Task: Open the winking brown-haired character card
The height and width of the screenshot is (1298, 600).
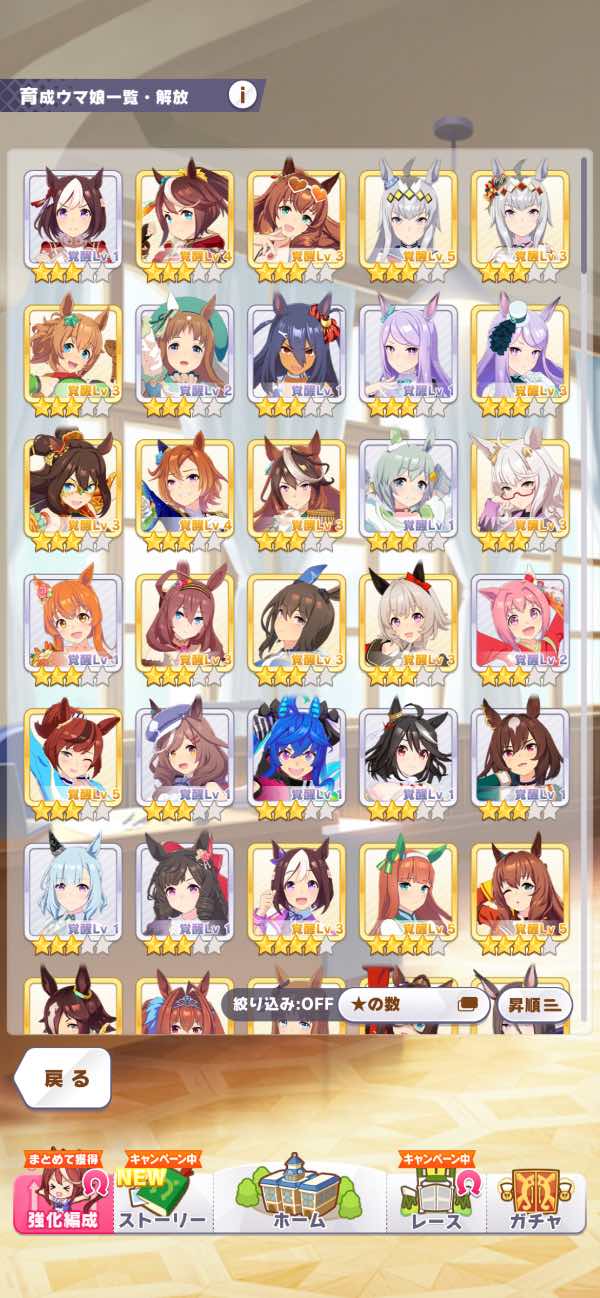Action: tap(520, 892)
